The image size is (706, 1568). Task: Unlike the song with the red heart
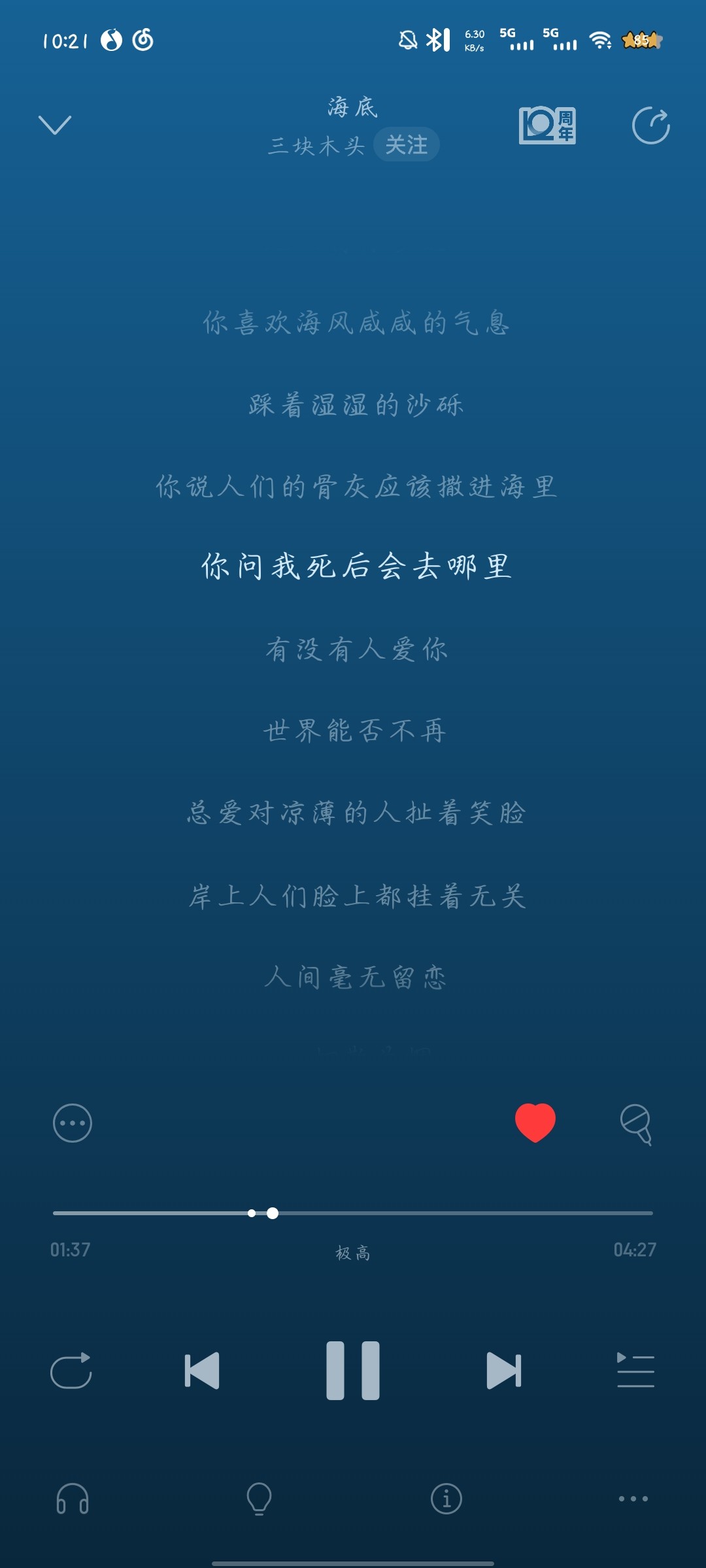(535, 1122)
